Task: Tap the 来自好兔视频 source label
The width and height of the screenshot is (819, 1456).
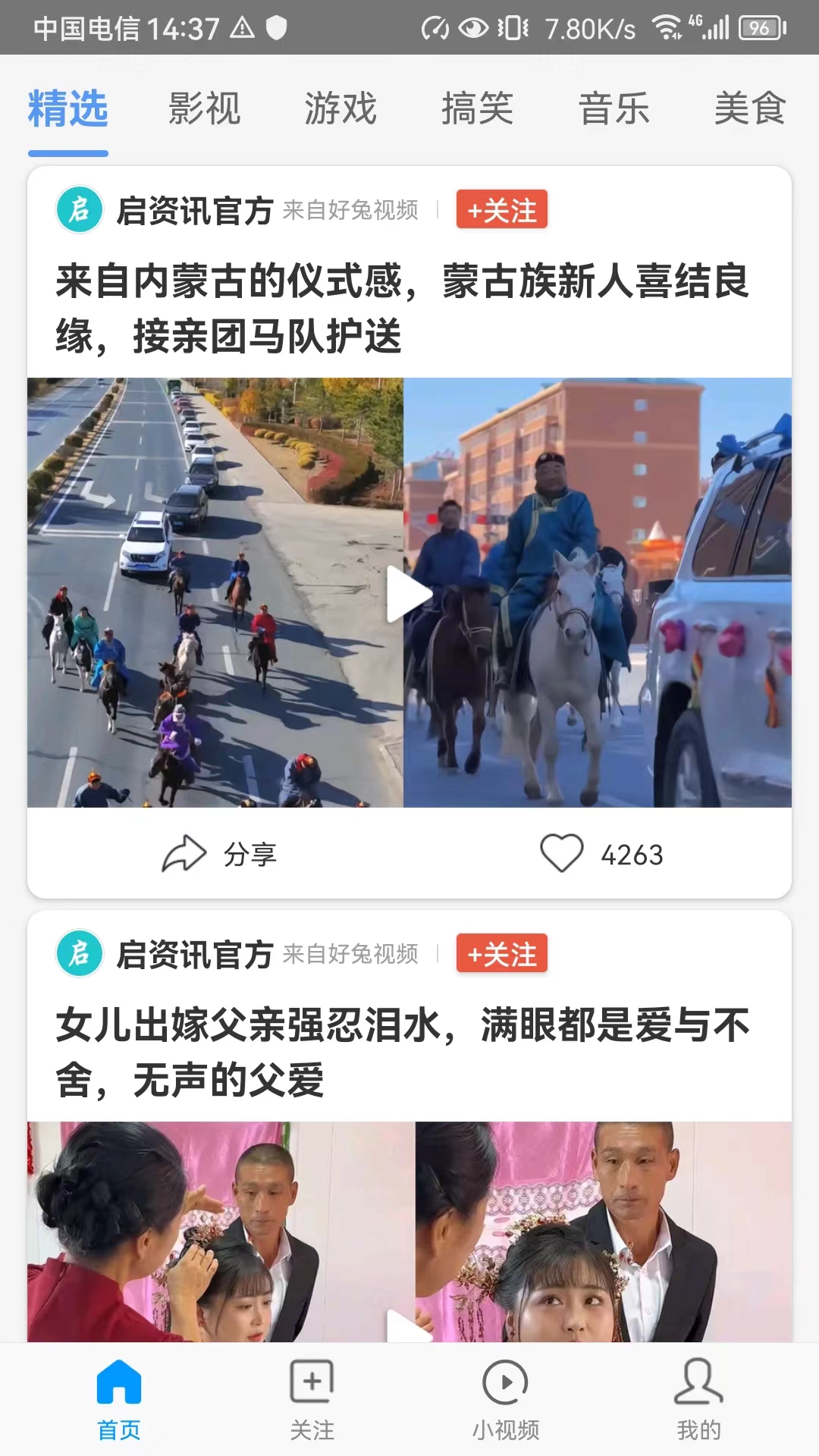Action: tap(351, 211)
